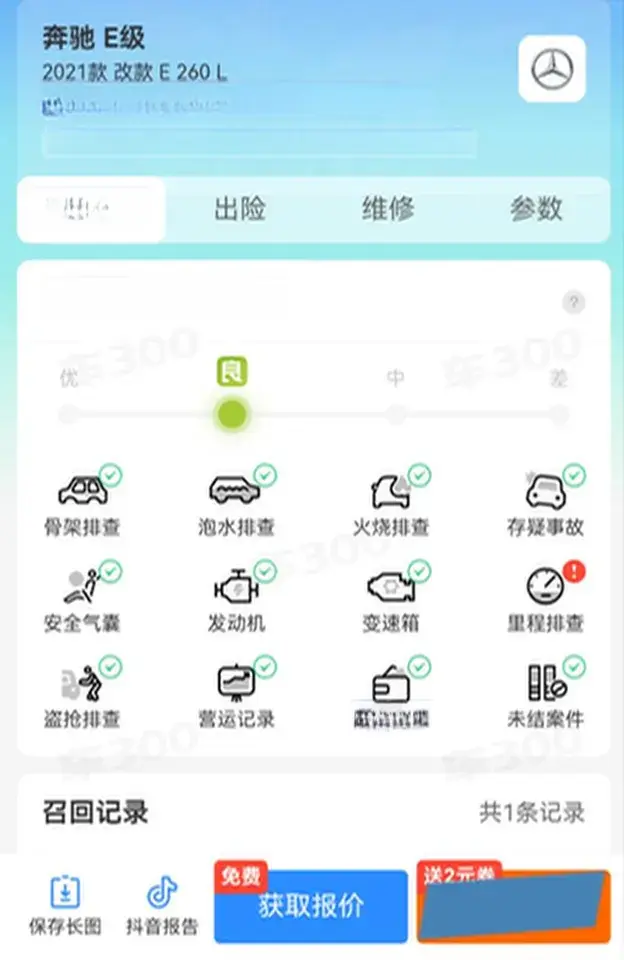
Task: Tap the 获取报价 button
Action: pos(311,907)
